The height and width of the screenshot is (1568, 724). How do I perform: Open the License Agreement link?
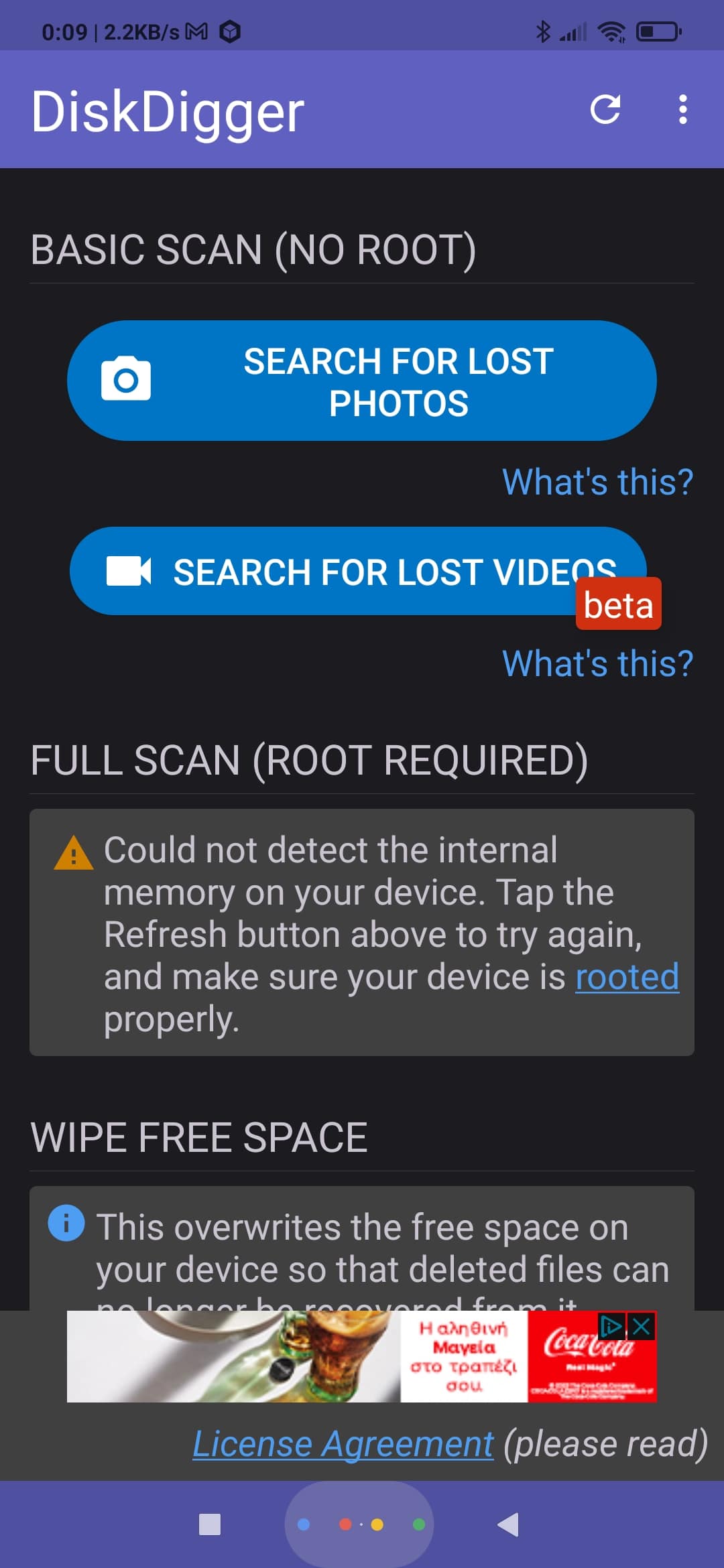coord(343,1444)
